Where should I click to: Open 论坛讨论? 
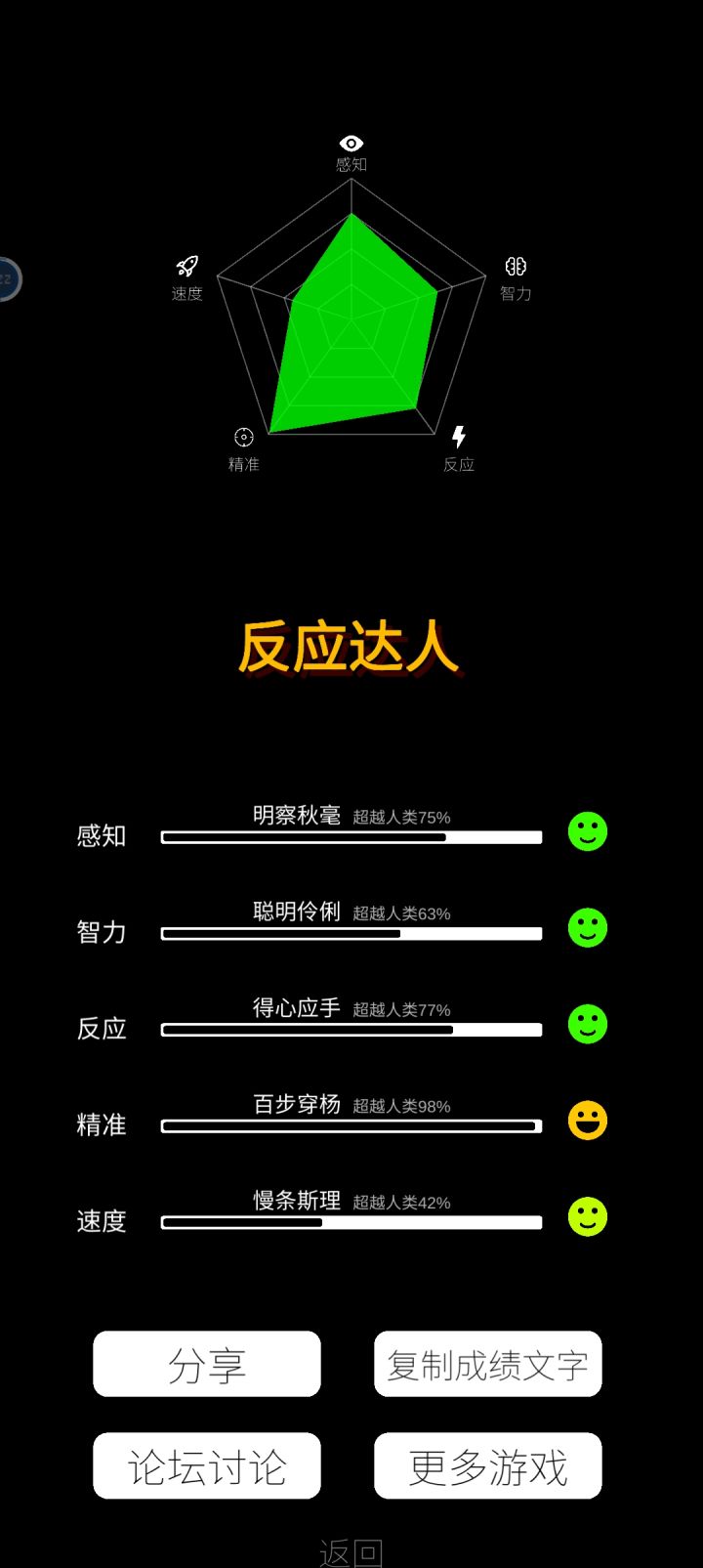pos(206,1465)
